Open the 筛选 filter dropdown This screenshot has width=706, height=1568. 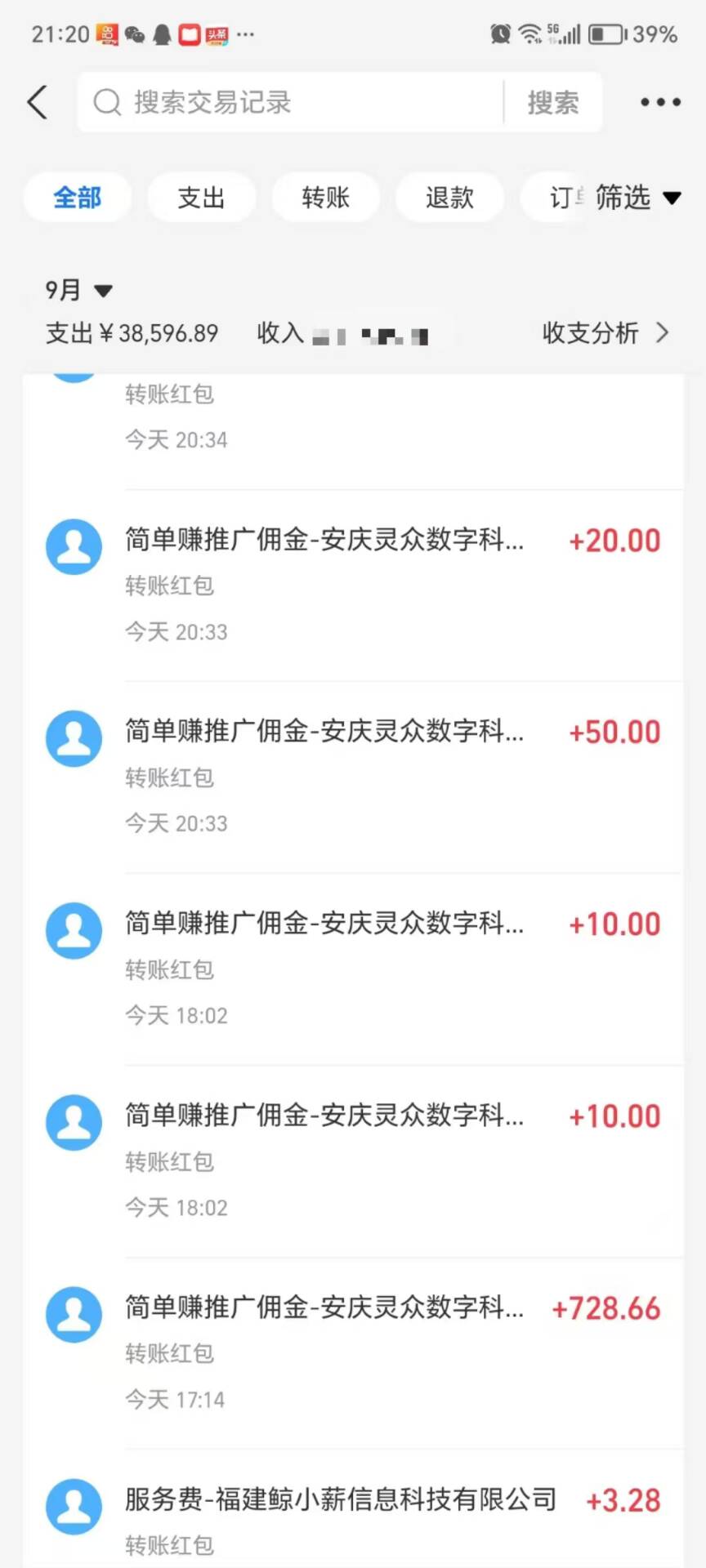coord(637,197)
